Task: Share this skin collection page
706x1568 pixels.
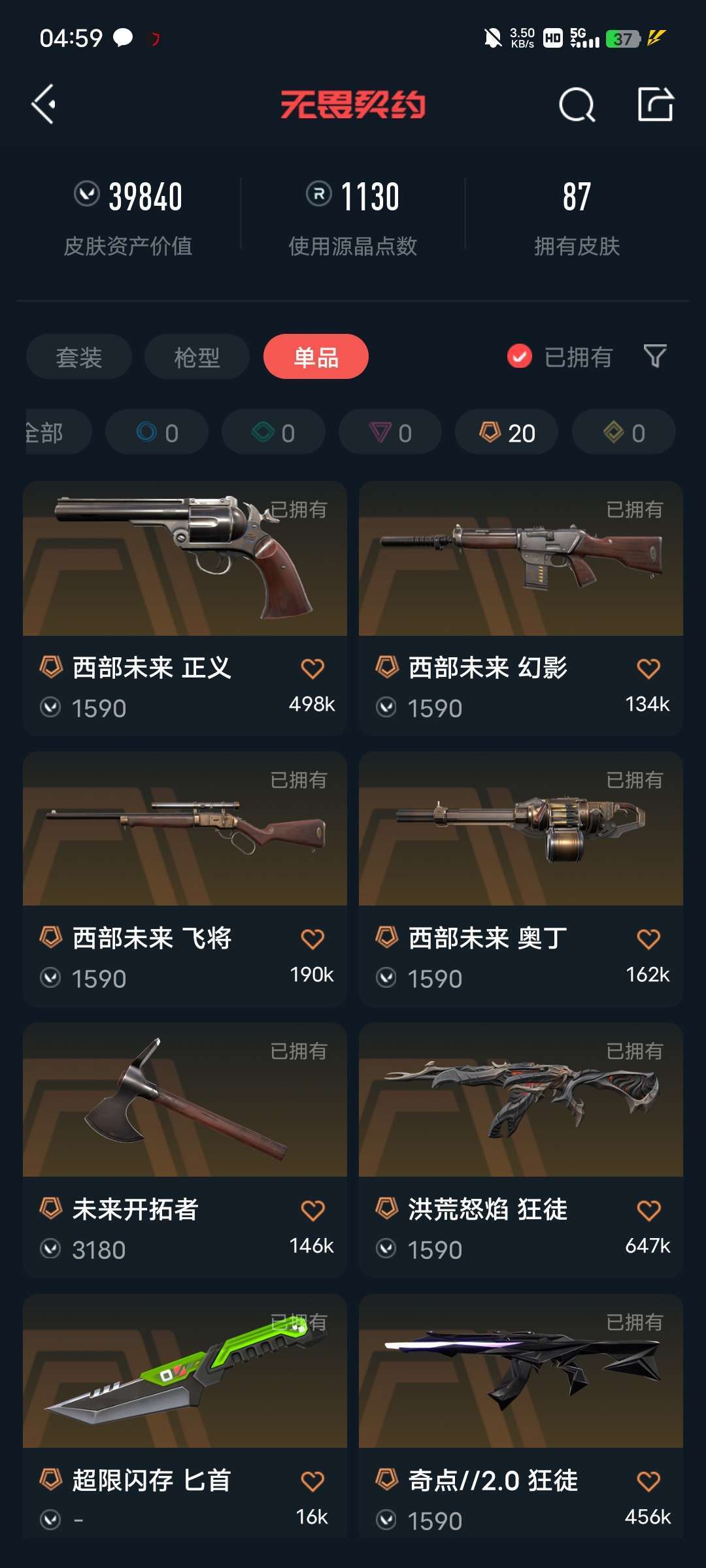Action: click(x=656, y=104)
